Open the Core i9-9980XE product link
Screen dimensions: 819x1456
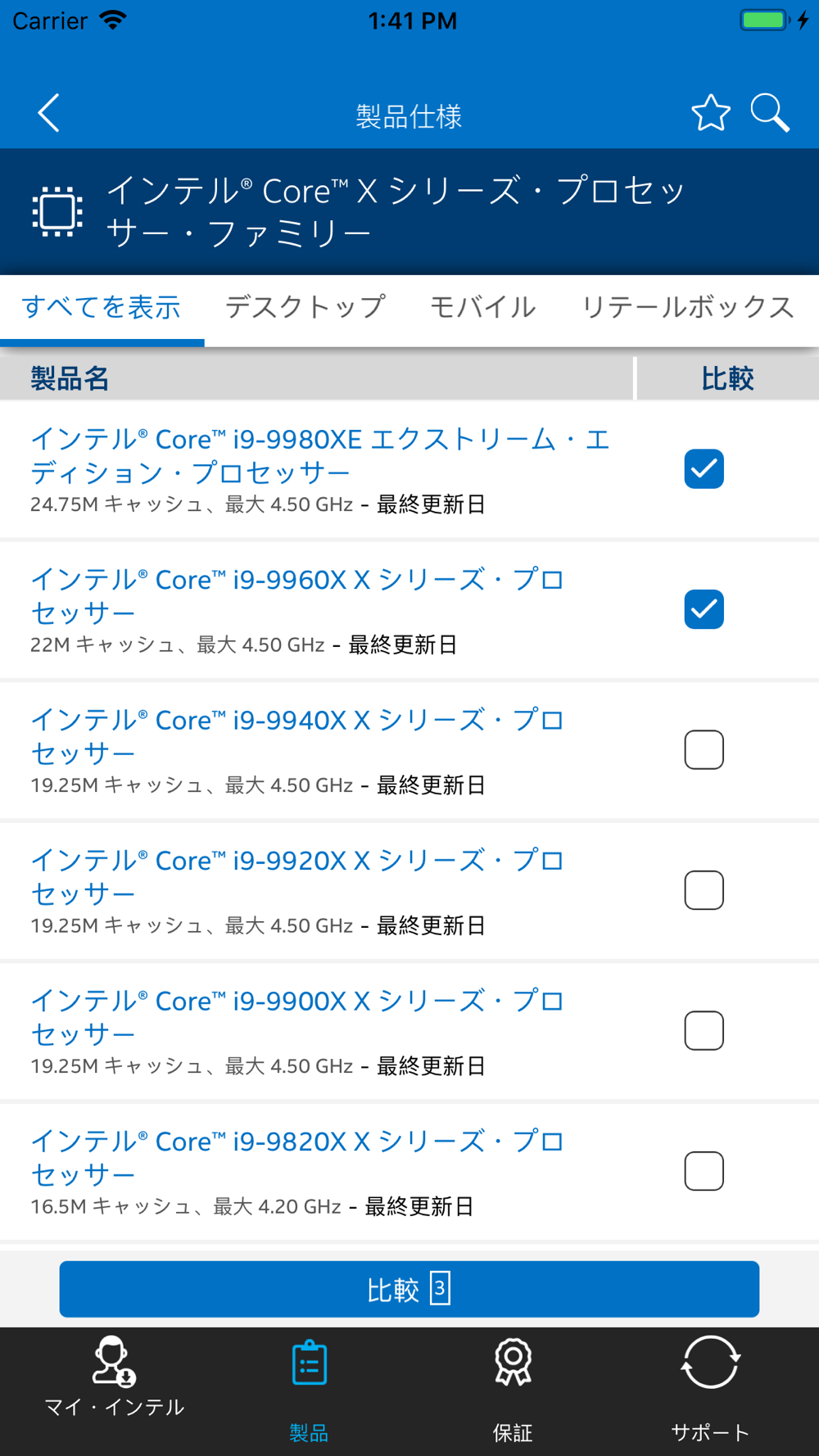pos(320,456)
